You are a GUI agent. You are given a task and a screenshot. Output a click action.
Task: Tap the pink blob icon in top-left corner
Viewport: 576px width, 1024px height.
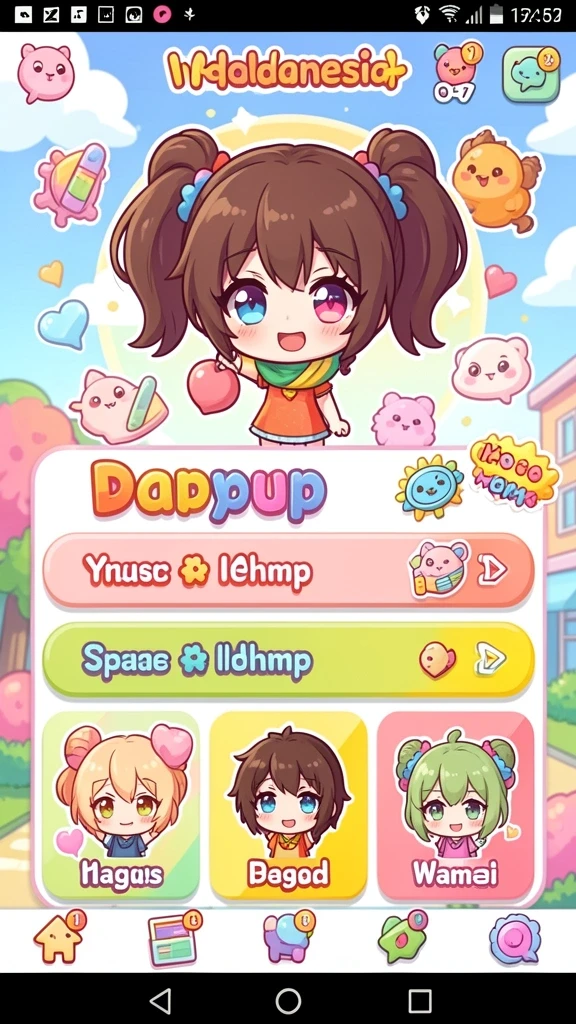click(x=44, y=72)
